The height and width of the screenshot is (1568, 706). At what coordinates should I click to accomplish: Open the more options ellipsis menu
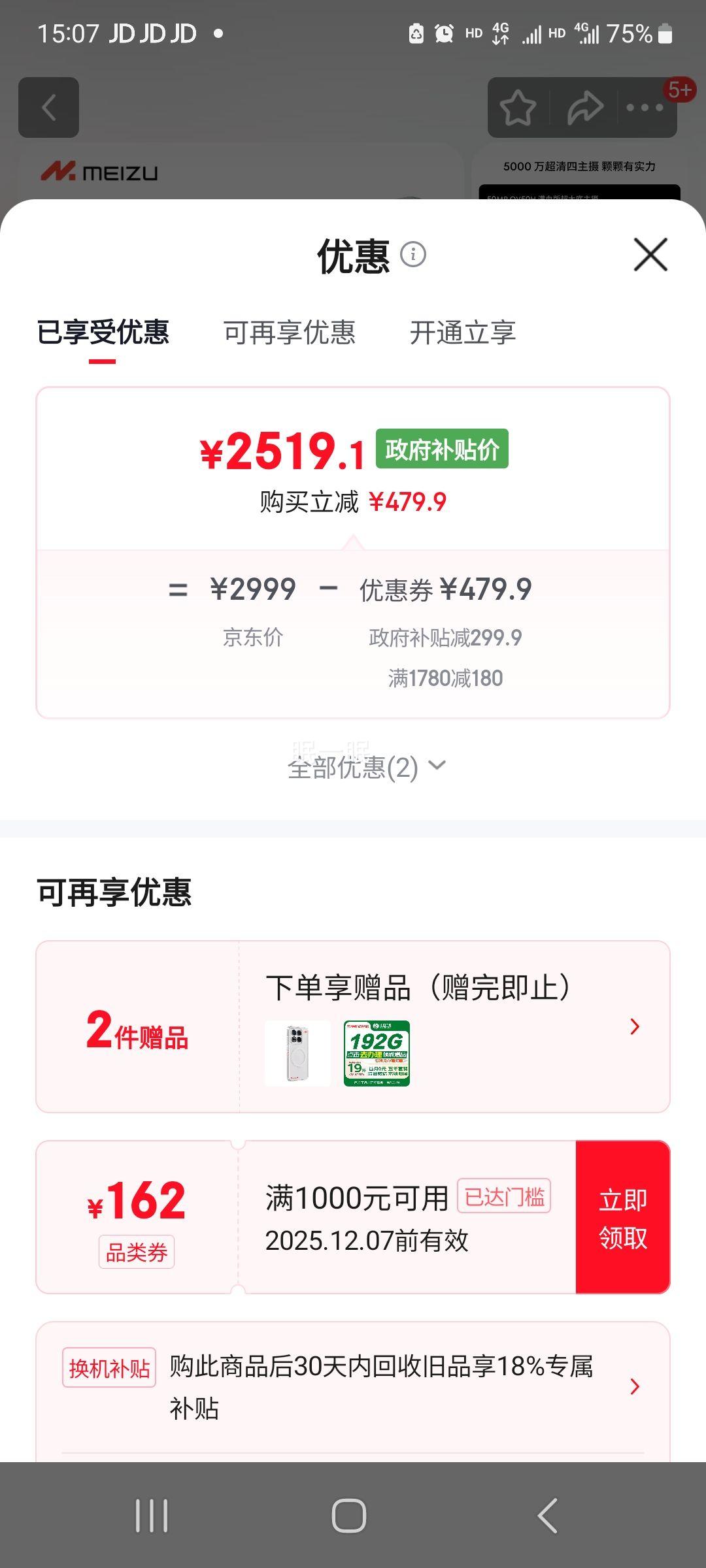coord(643,107)
